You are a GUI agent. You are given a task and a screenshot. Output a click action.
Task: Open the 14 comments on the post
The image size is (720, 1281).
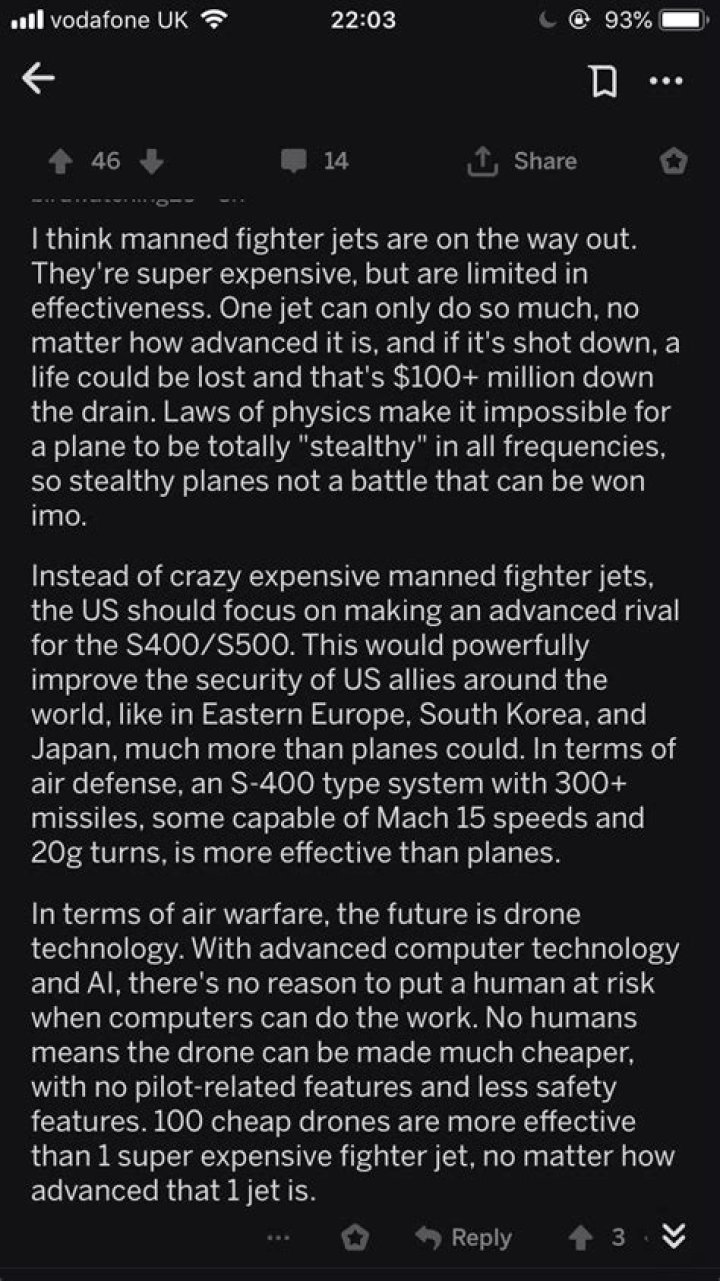click(x=315, y=160)
